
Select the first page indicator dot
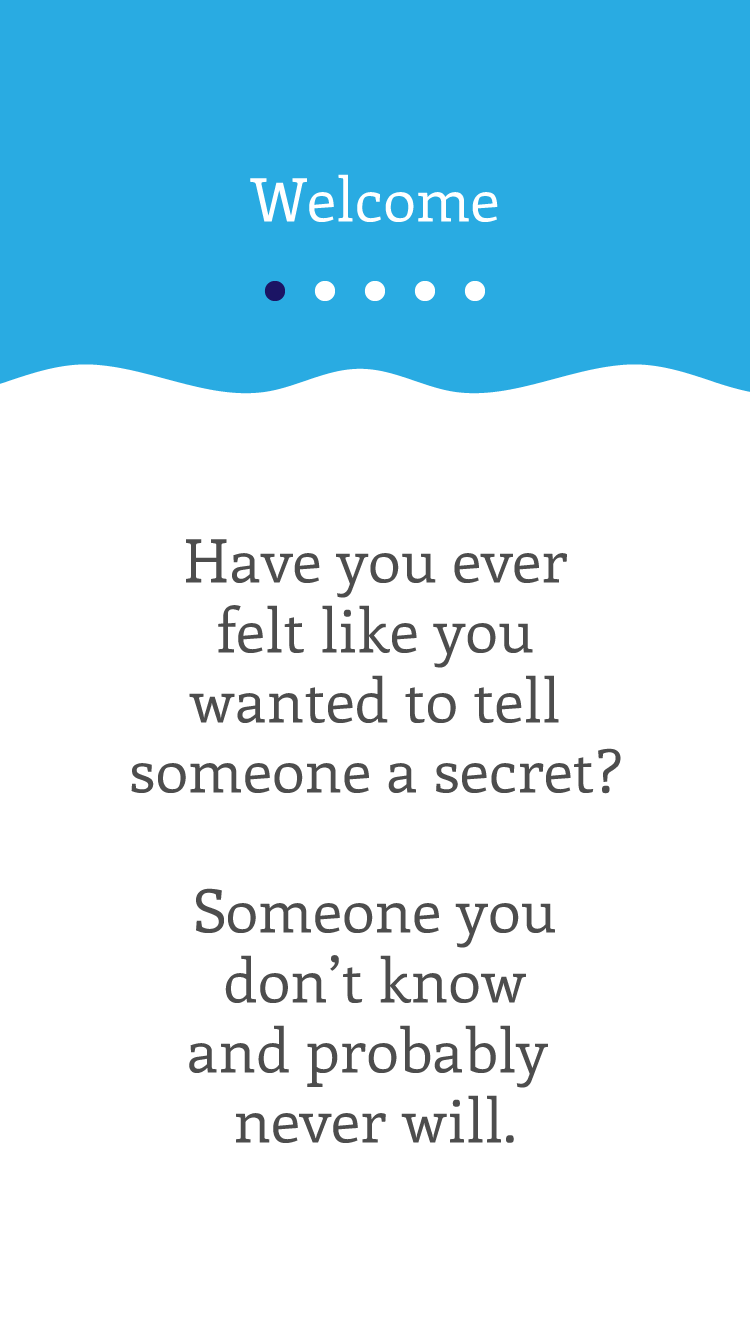click(275, 291)
